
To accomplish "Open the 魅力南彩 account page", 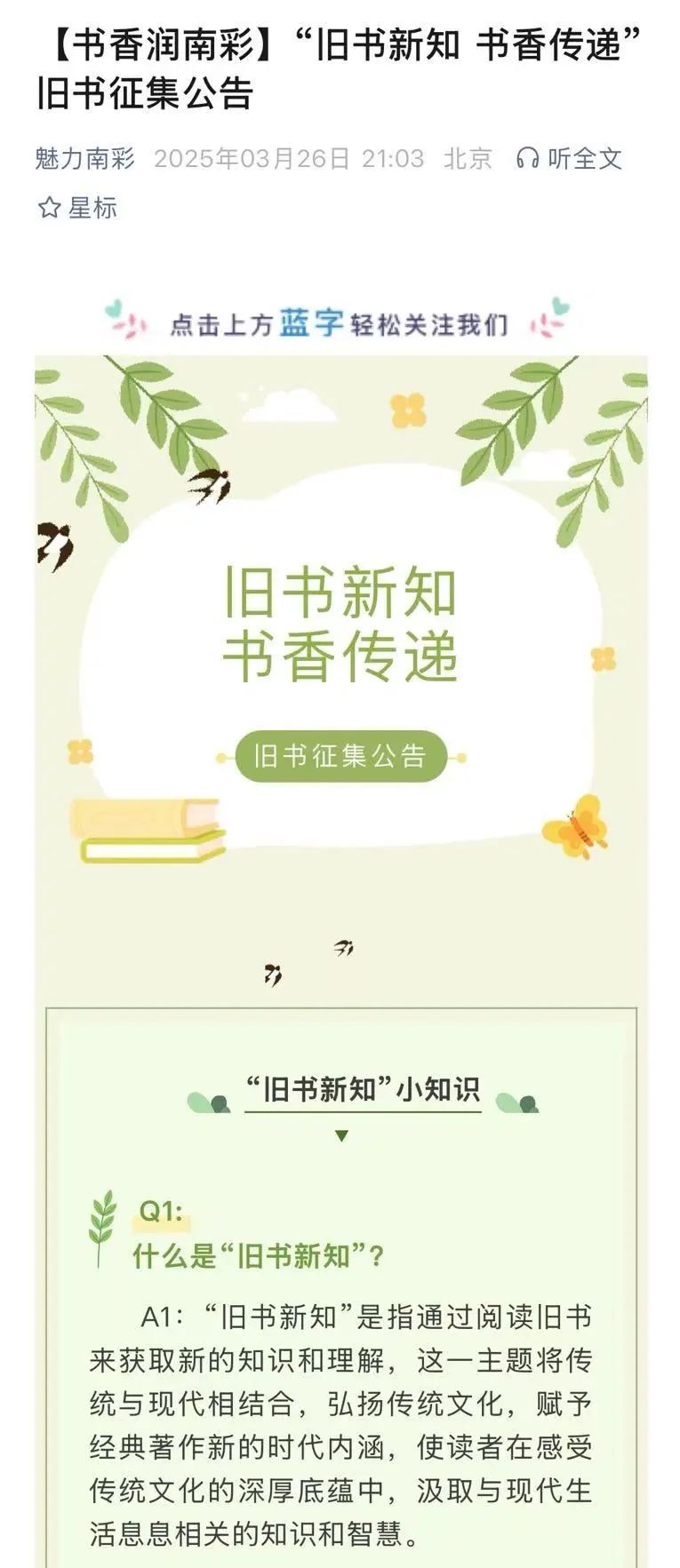I will click(84, 159).
